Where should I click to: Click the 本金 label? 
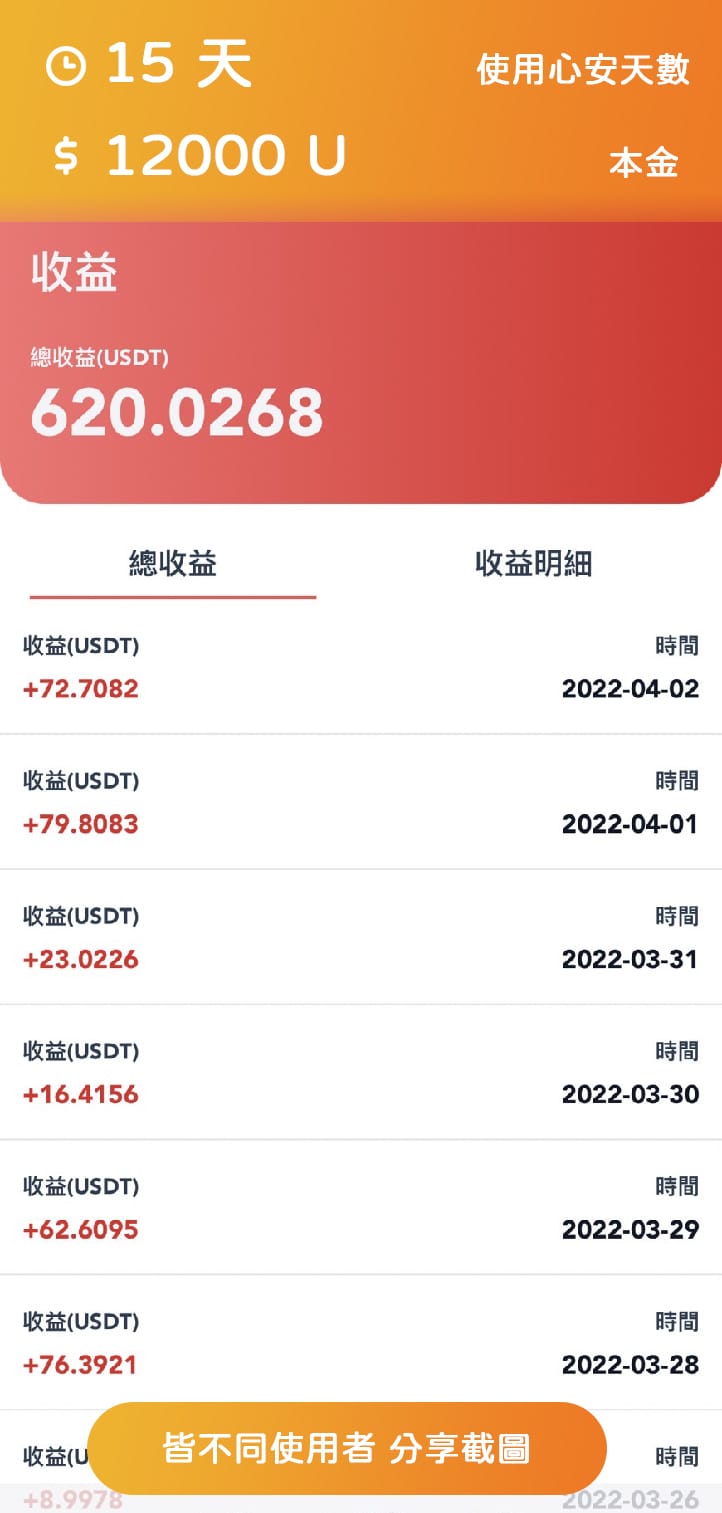click(x=644, y=165)
